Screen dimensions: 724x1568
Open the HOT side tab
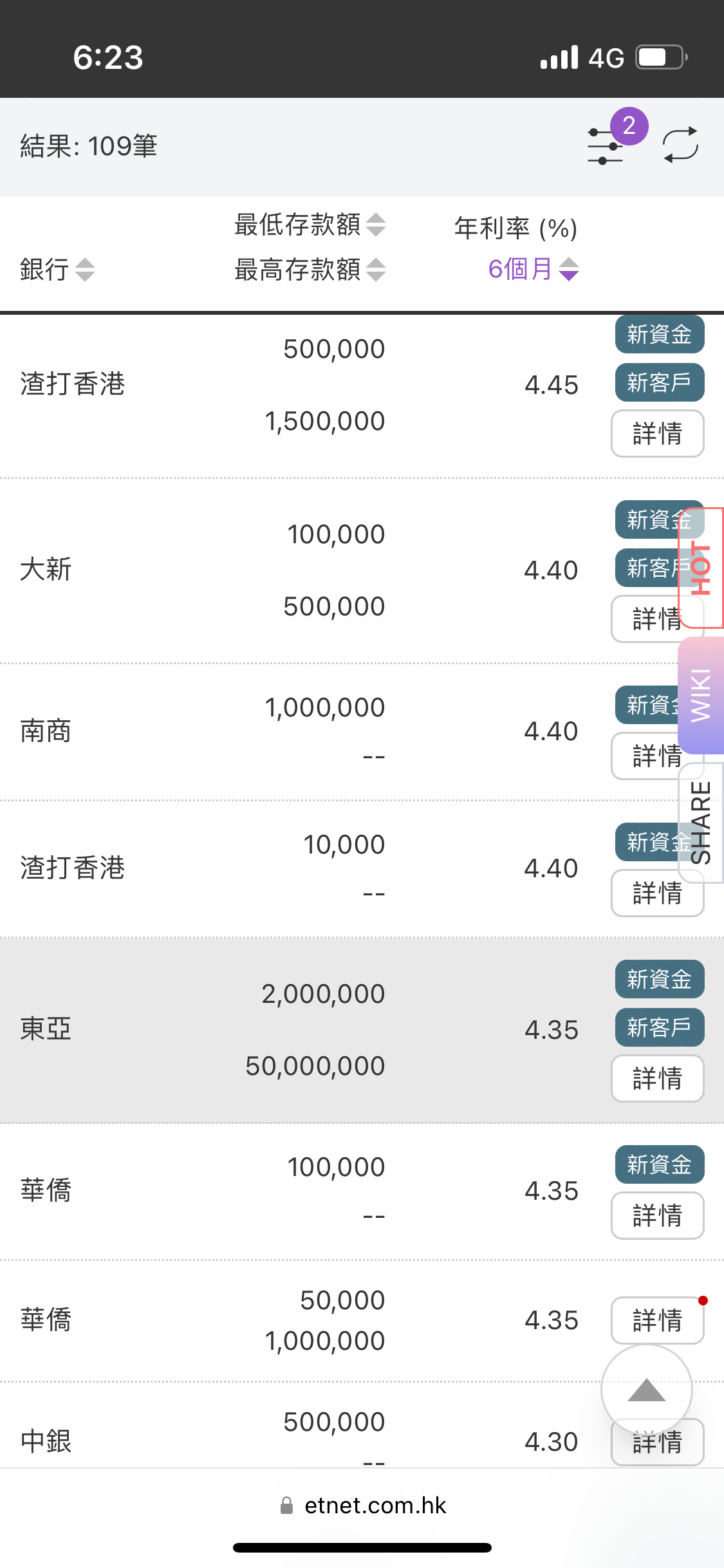(701, 568)
